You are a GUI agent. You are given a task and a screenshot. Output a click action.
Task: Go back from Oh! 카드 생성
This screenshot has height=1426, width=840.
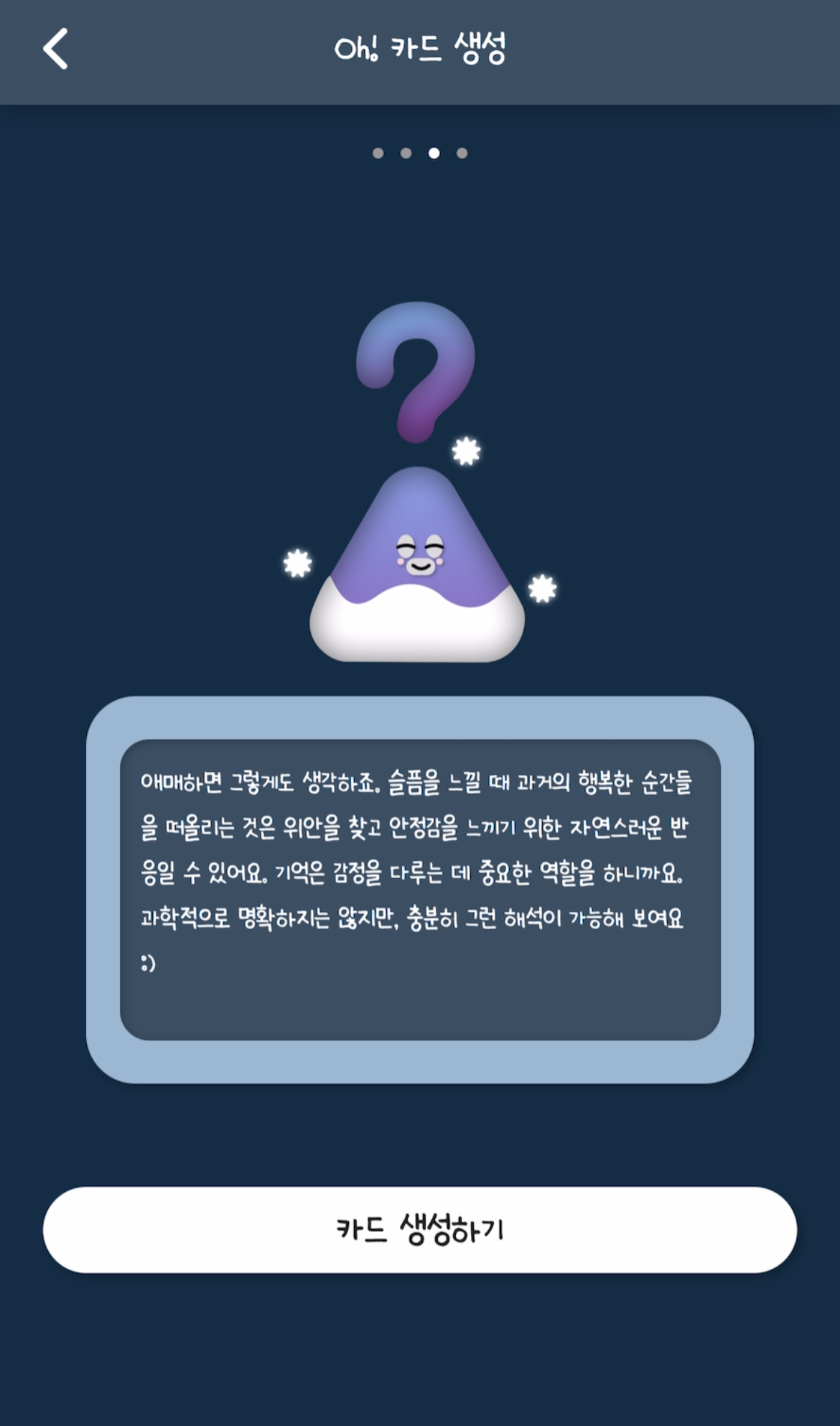coord(55,49)
